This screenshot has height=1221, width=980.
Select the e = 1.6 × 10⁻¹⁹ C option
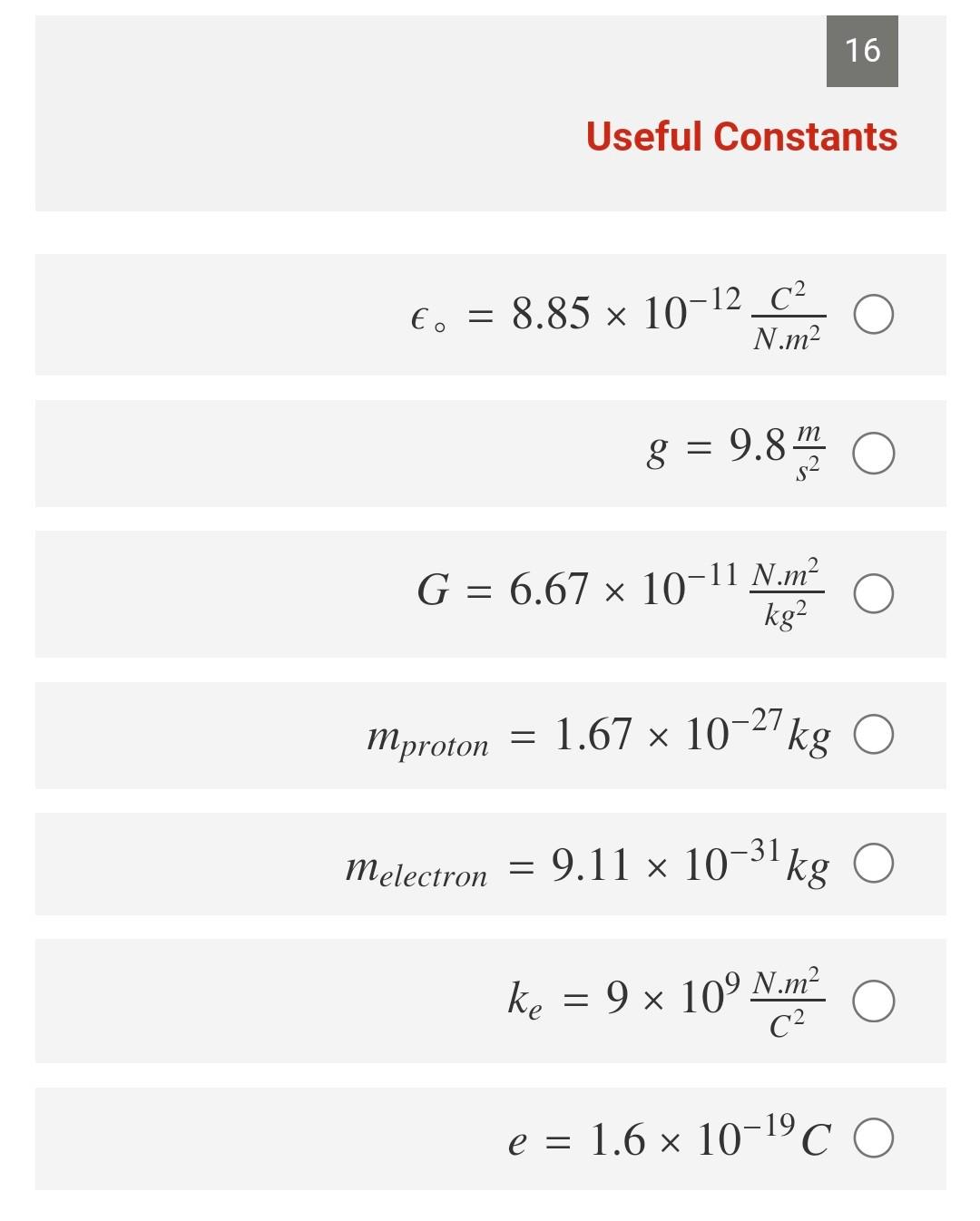pyautogui.click(x=874, y=1138)
